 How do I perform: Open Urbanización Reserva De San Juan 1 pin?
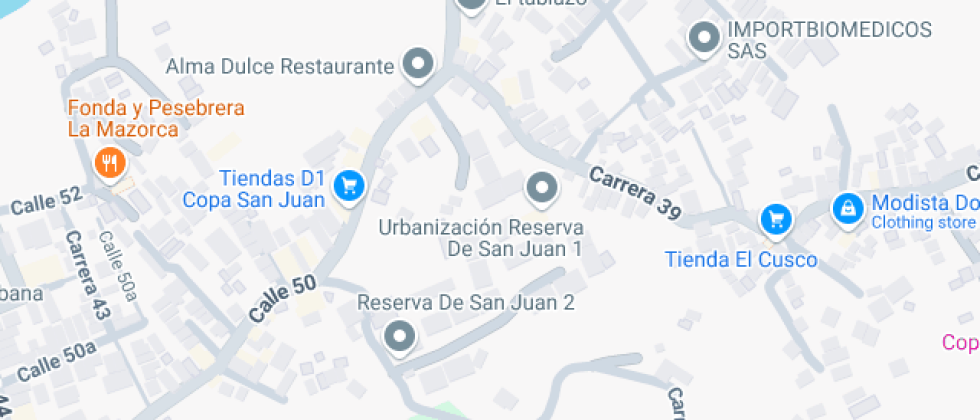(x=542, y=187)
